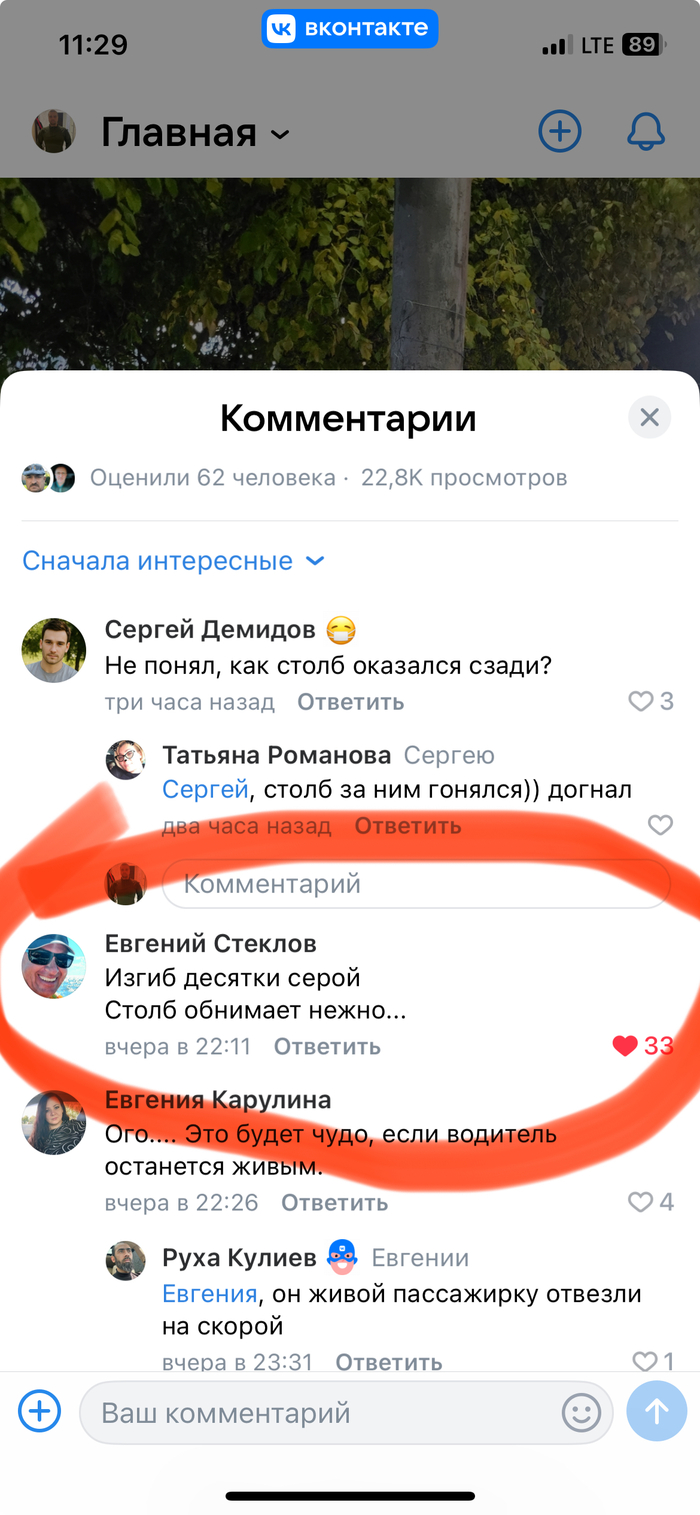This screenshot has width=700, height=1515.
Task: Return to the ВКонтакте app pill
Action: point(350,28)
